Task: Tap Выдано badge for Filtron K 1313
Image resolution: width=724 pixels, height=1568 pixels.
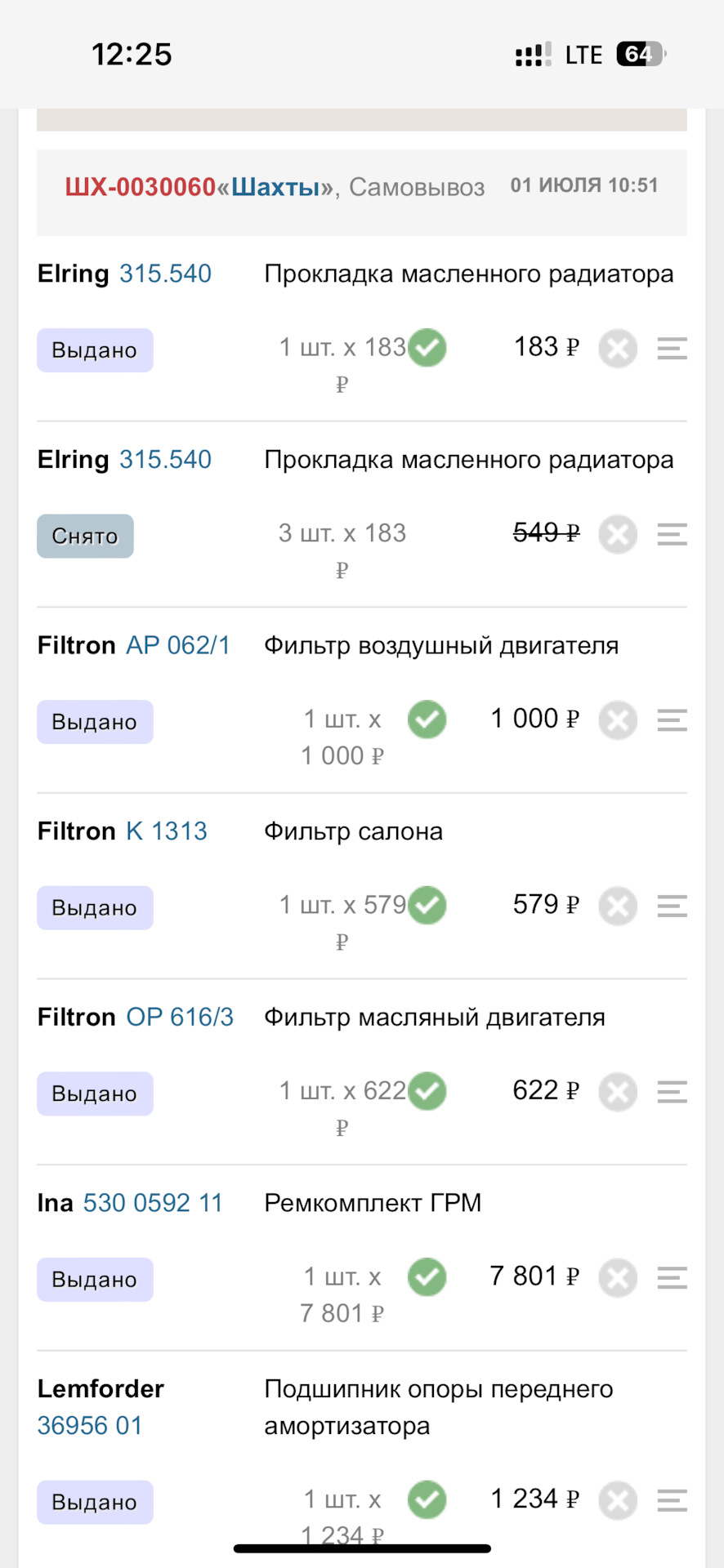Action: click(x=95, y=907)
